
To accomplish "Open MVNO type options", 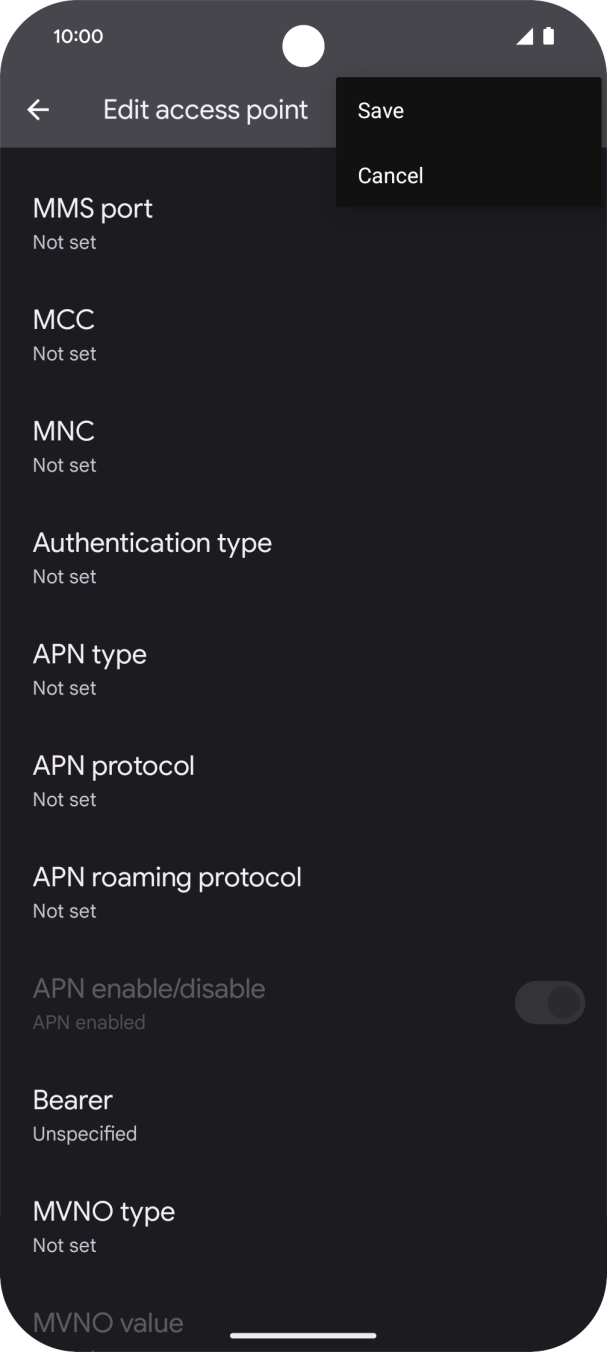I will click(104, 1226).
